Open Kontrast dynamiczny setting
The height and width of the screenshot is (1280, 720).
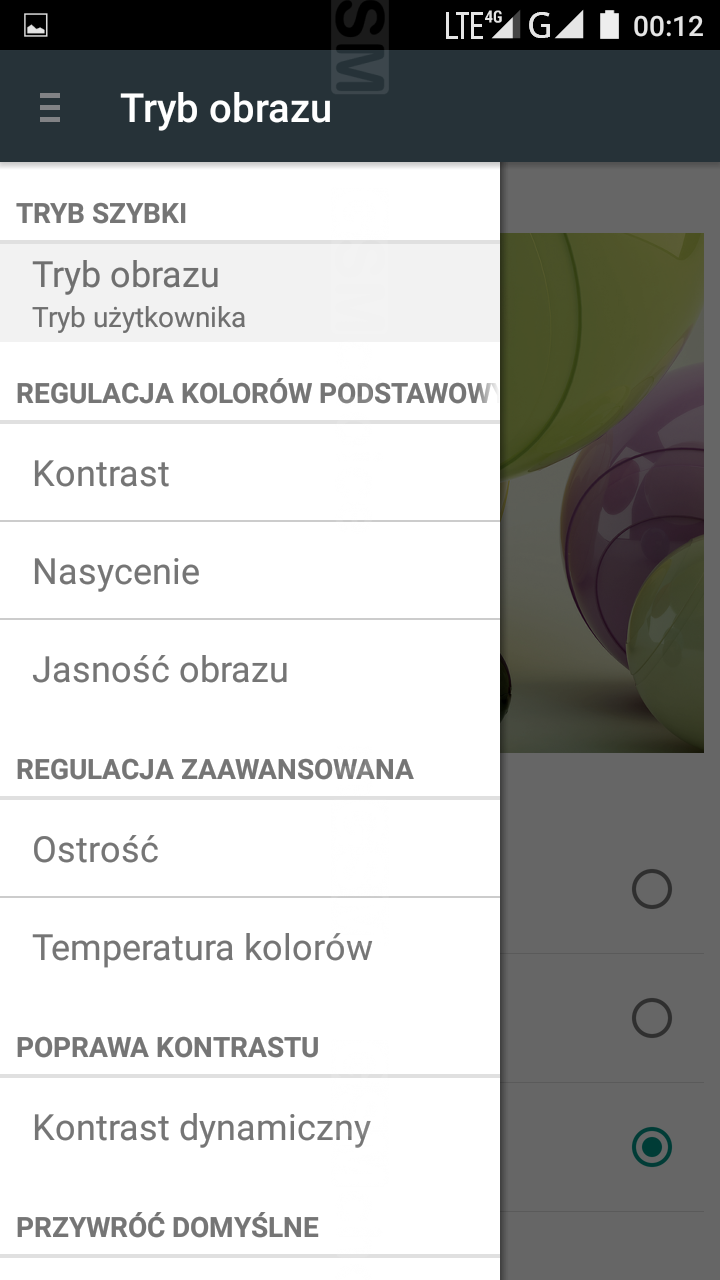250,1127
